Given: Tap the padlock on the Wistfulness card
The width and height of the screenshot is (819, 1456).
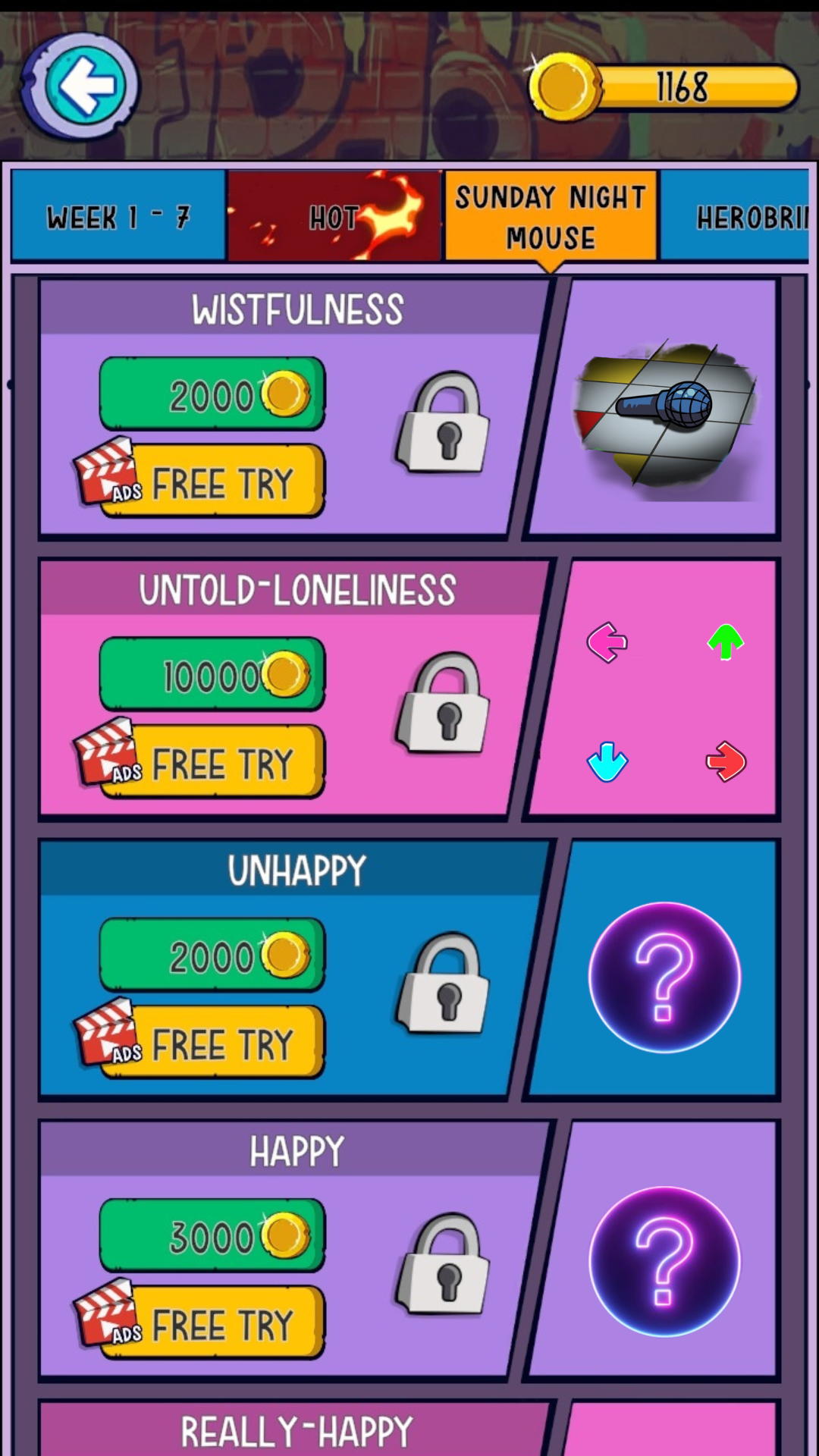Looking at the screenshot, I should coord(444,423).
